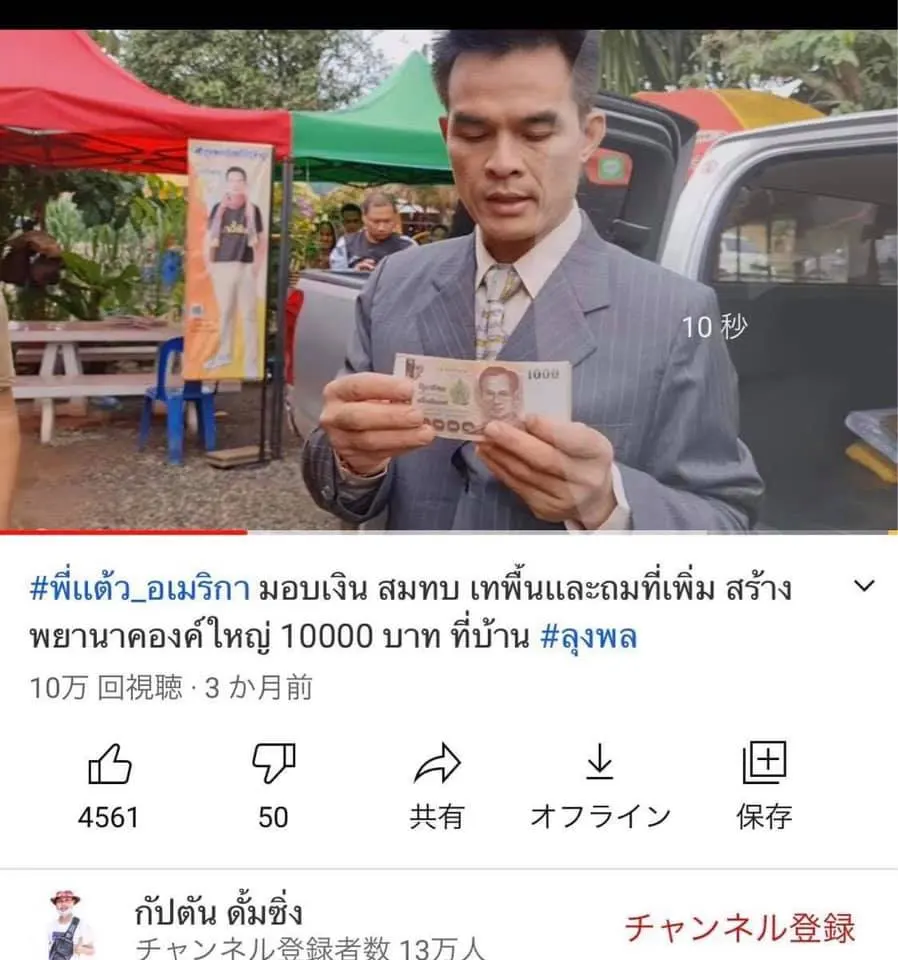This screenshot has height=960, width=898.
Task: Expand the video description chevron
Action: point(864,587)
